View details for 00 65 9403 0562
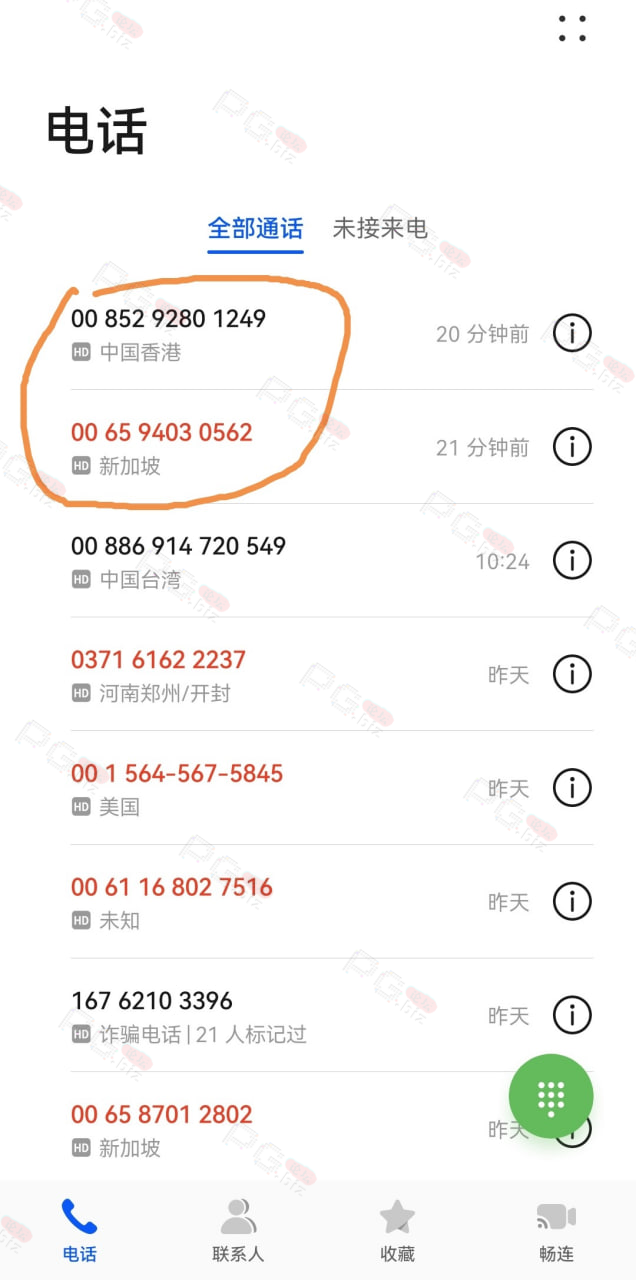The image size is (636, 1280). tap(572, 446)
